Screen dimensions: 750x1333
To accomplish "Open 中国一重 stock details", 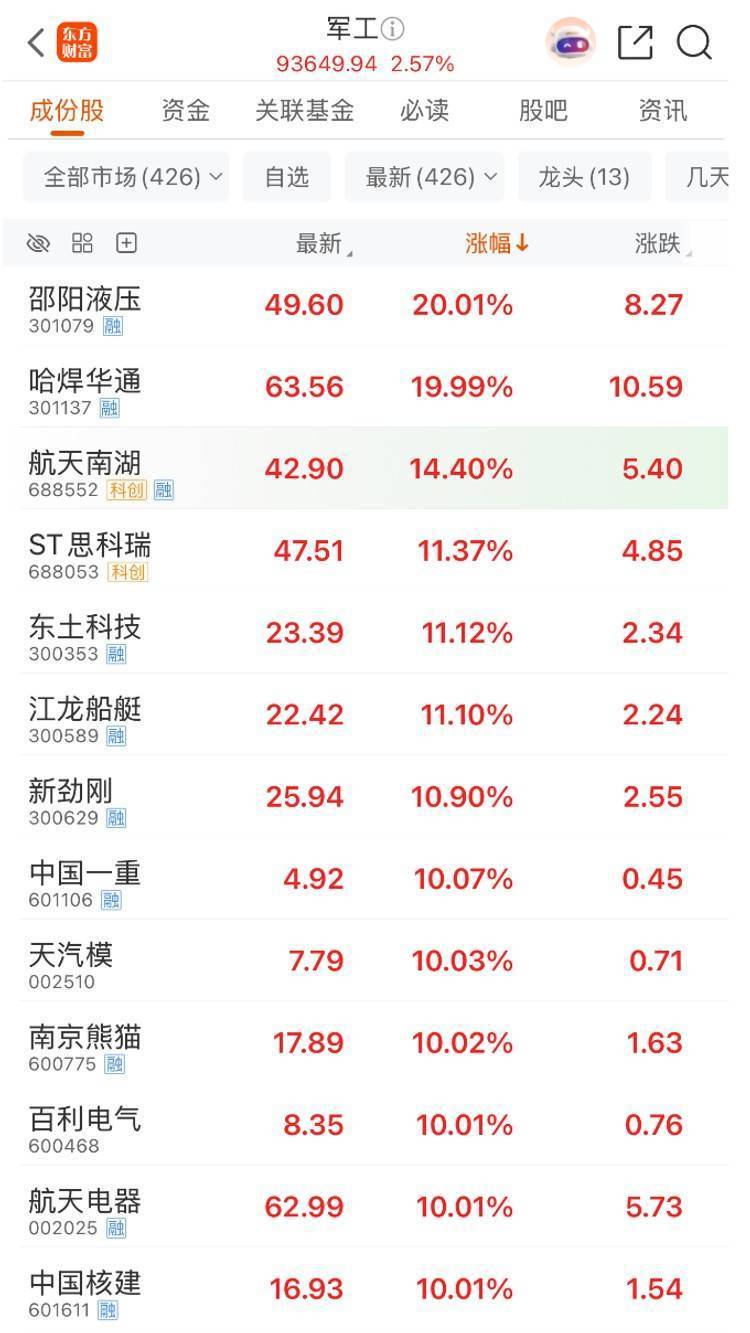I will pos(84,874).
